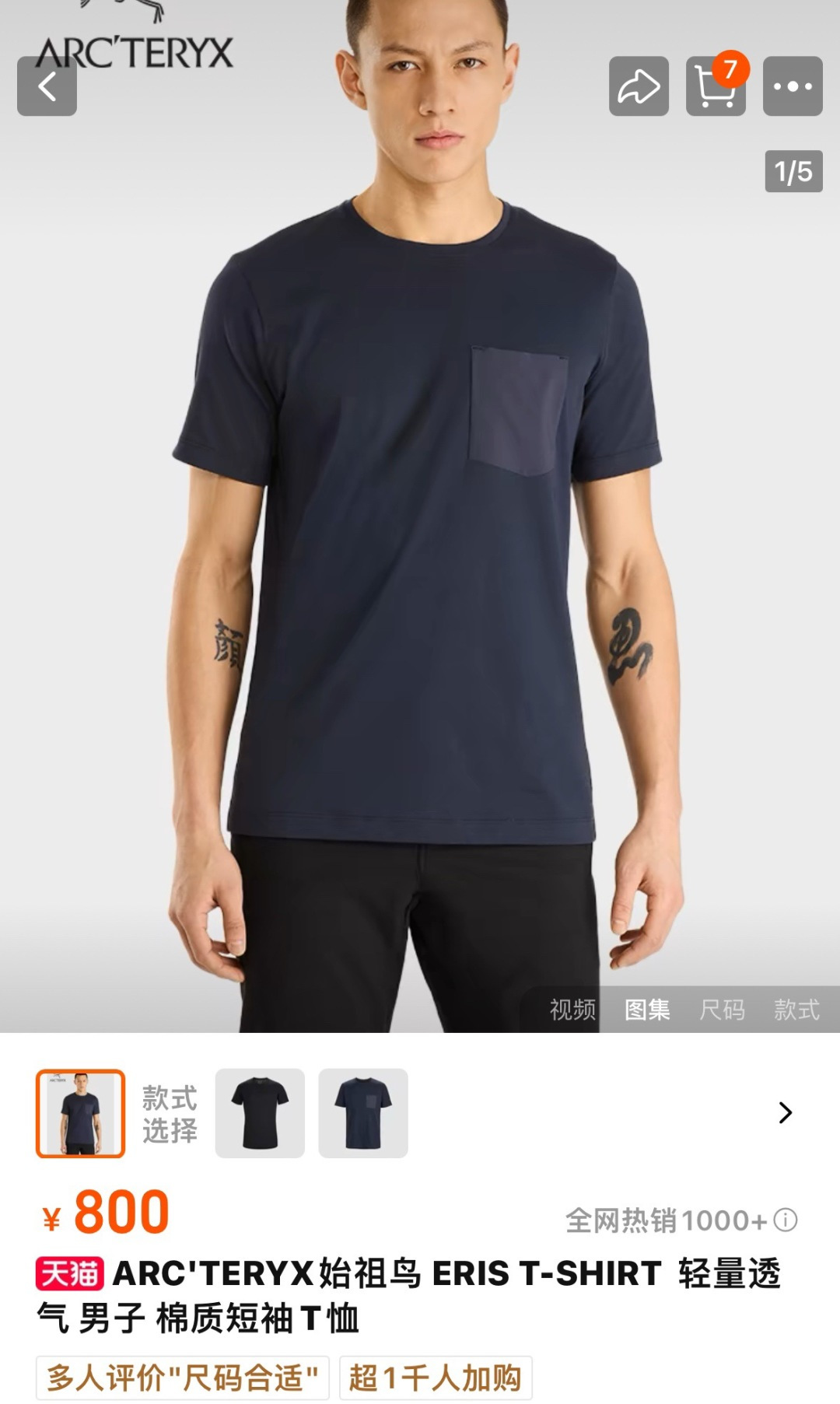This screenshot has width=840, height=1404.
Task: Jump to the 尺码 section
Action: coord(722,1010)
